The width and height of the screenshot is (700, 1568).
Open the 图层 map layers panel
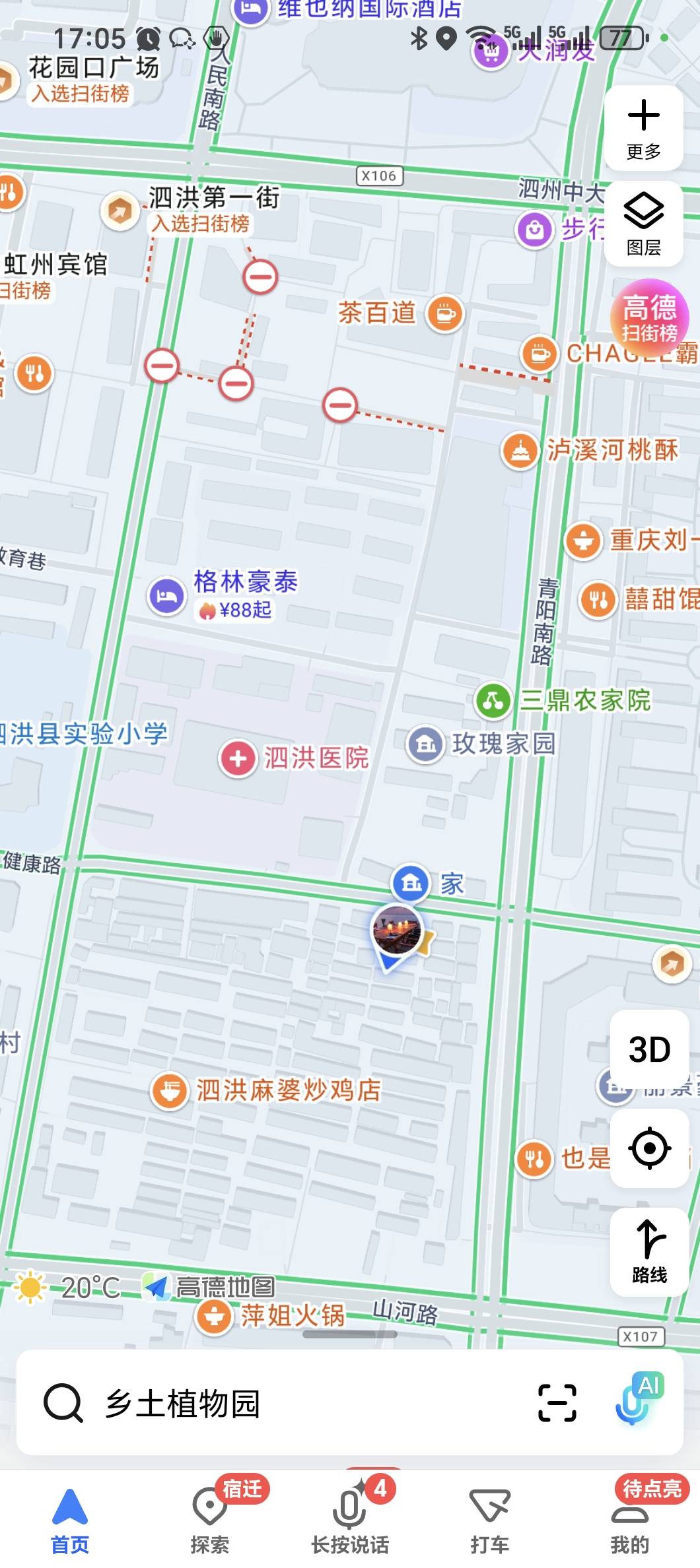coord(643,224)
